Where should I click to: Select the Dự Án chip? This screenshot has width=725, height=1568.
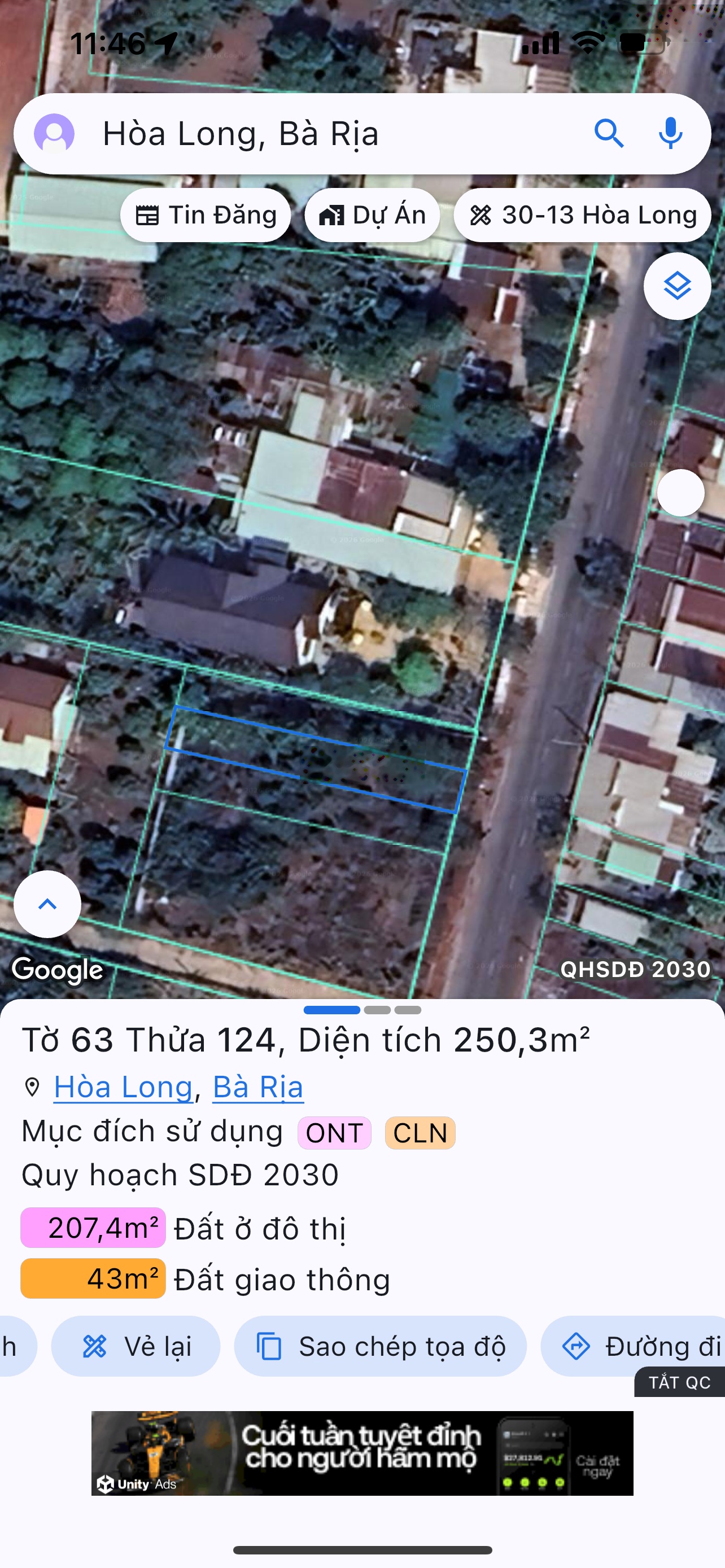click(372, 216)
